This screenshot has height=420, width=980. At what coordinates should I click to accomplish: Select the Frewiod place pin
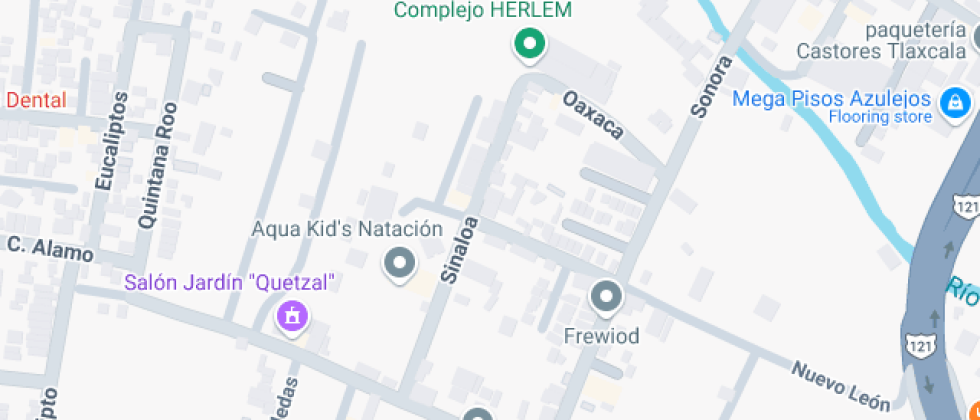[606, 297]
